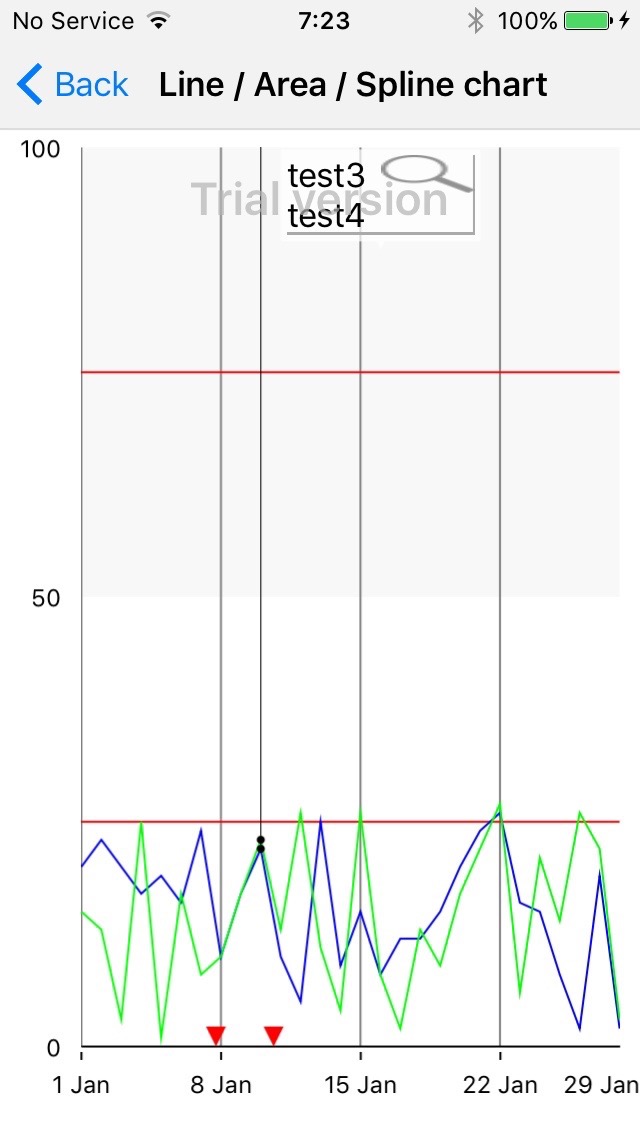Tap the magnifier icon beside test3
The height and width of the screenshot is (1136, 640).
coord(427,173)
